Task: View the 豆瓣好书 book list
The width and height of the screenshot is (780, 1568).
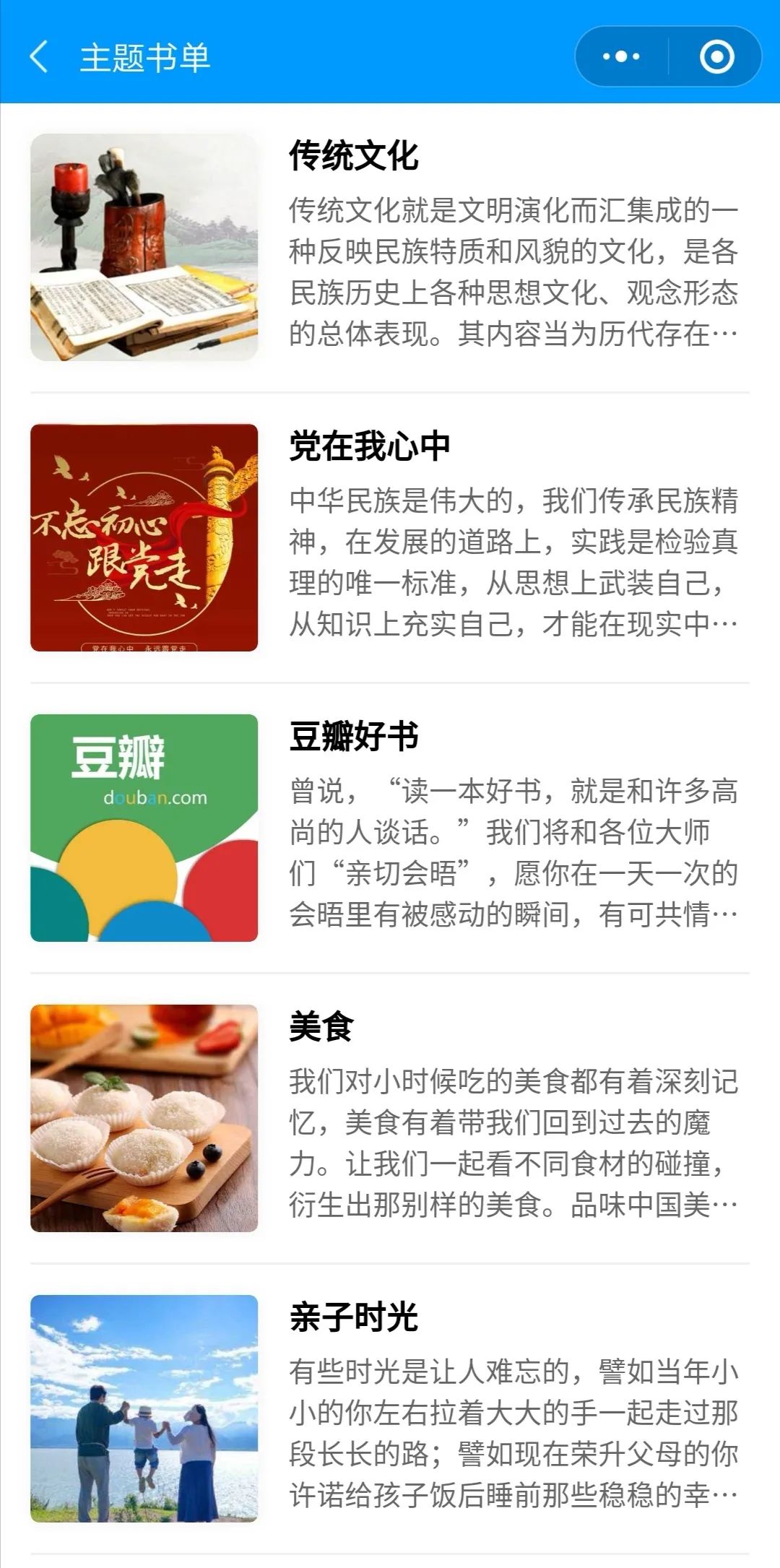Action: pos(354,737)
